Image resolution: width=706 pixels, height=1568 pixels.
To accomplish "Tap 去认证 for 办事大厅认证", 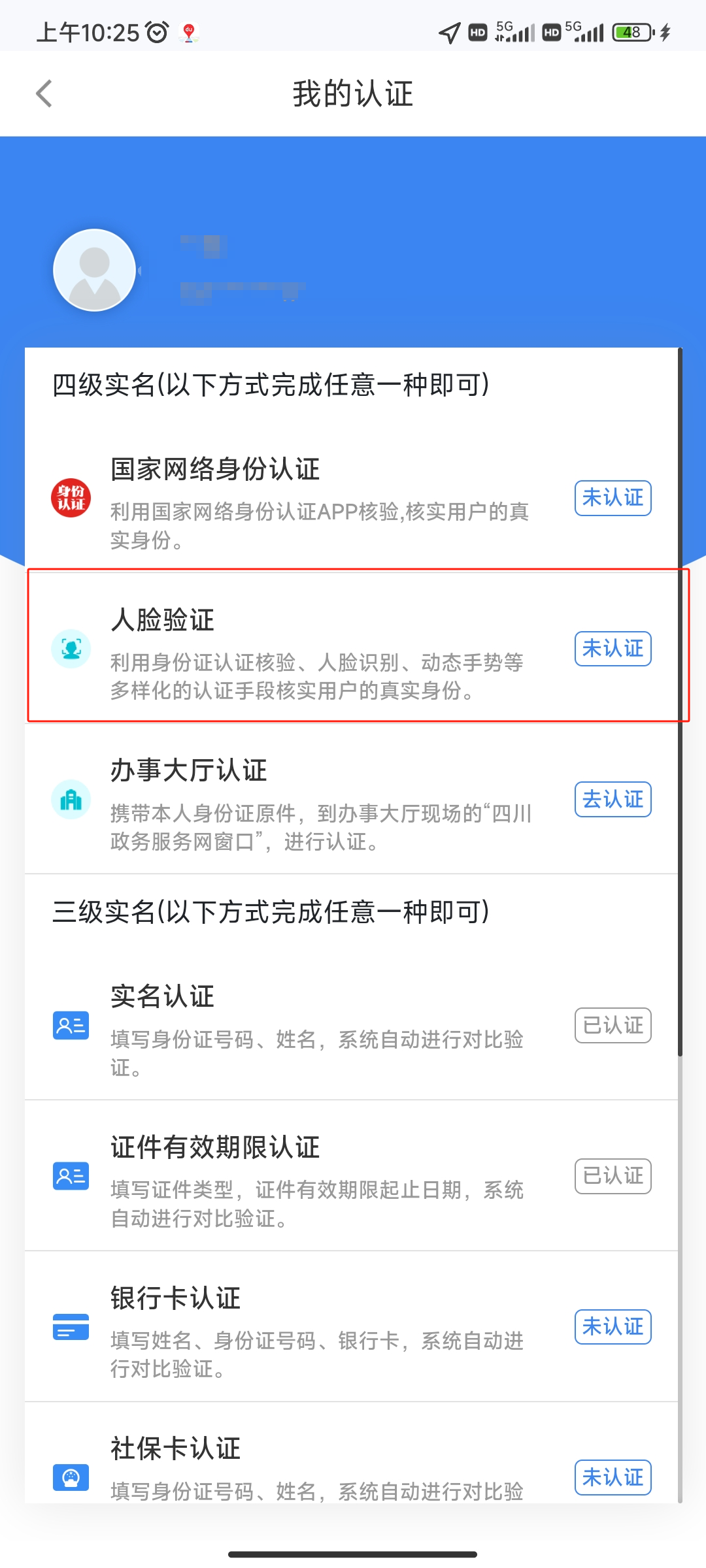I will tap(613, 799).
